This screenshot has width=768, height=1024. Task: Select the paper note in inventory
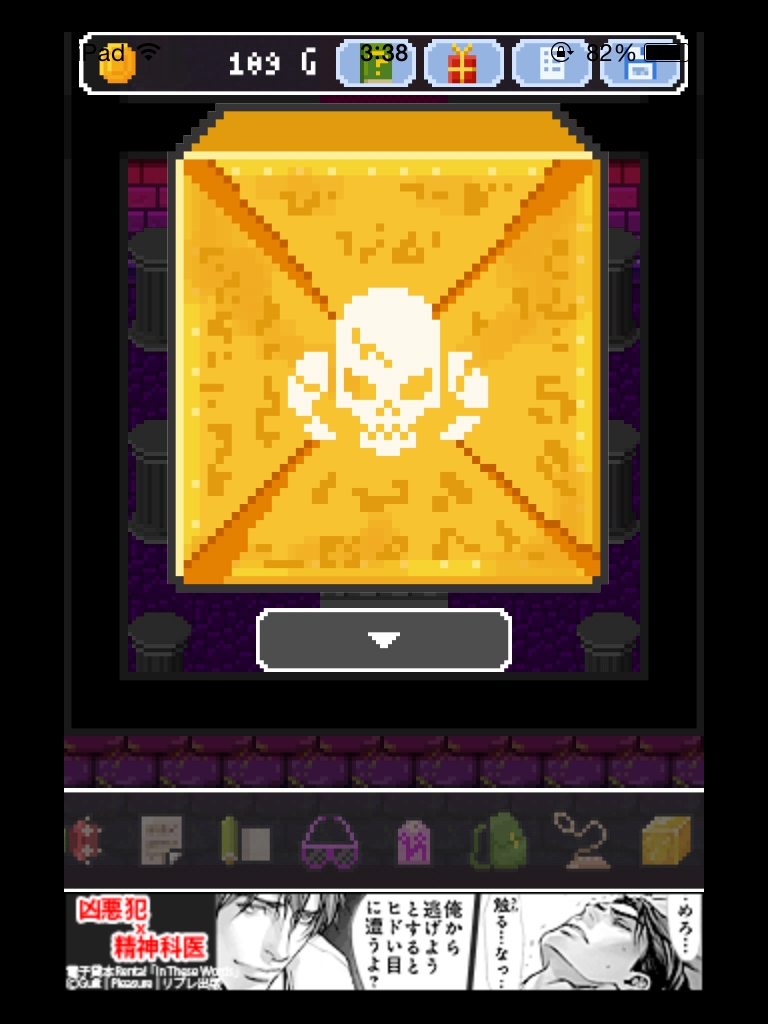160,841
